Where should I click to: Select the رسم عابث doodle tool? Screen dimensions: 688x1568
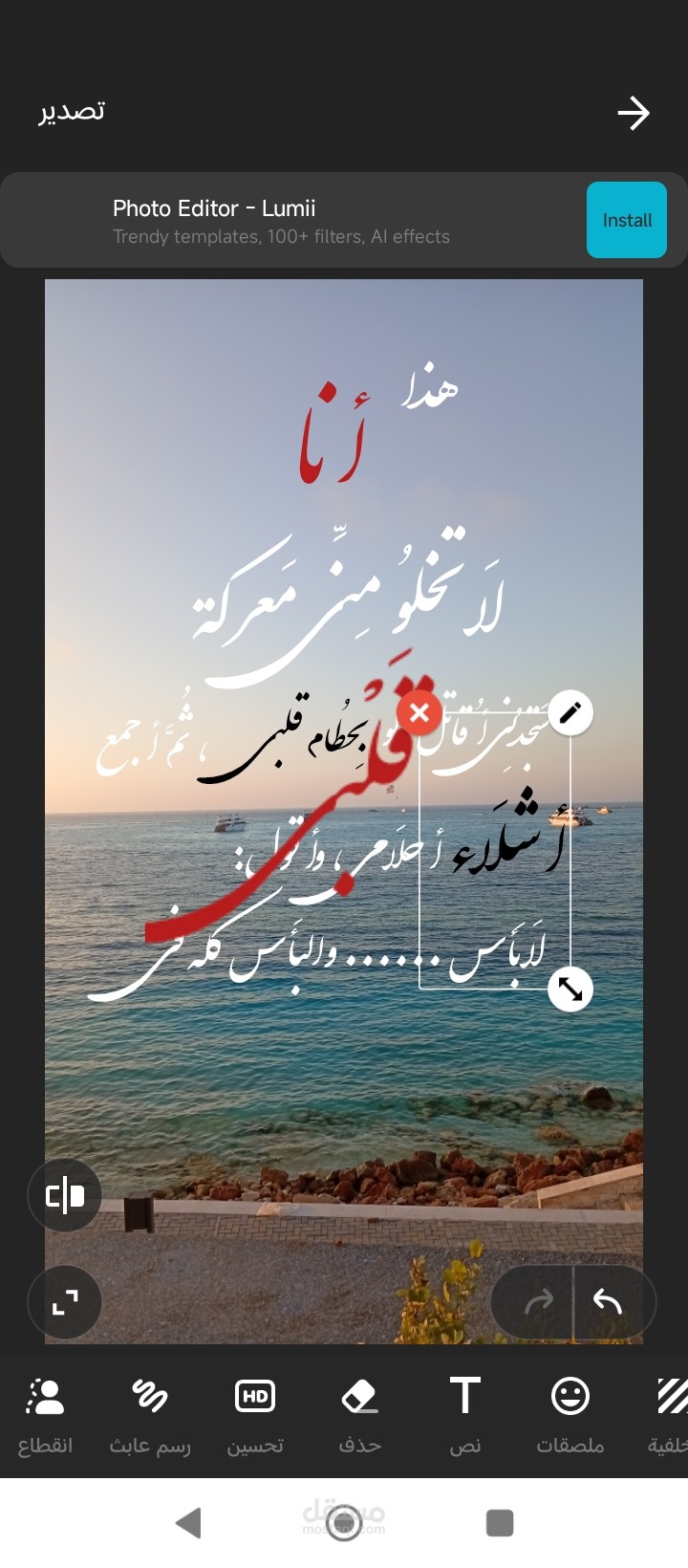(150, 1415)
